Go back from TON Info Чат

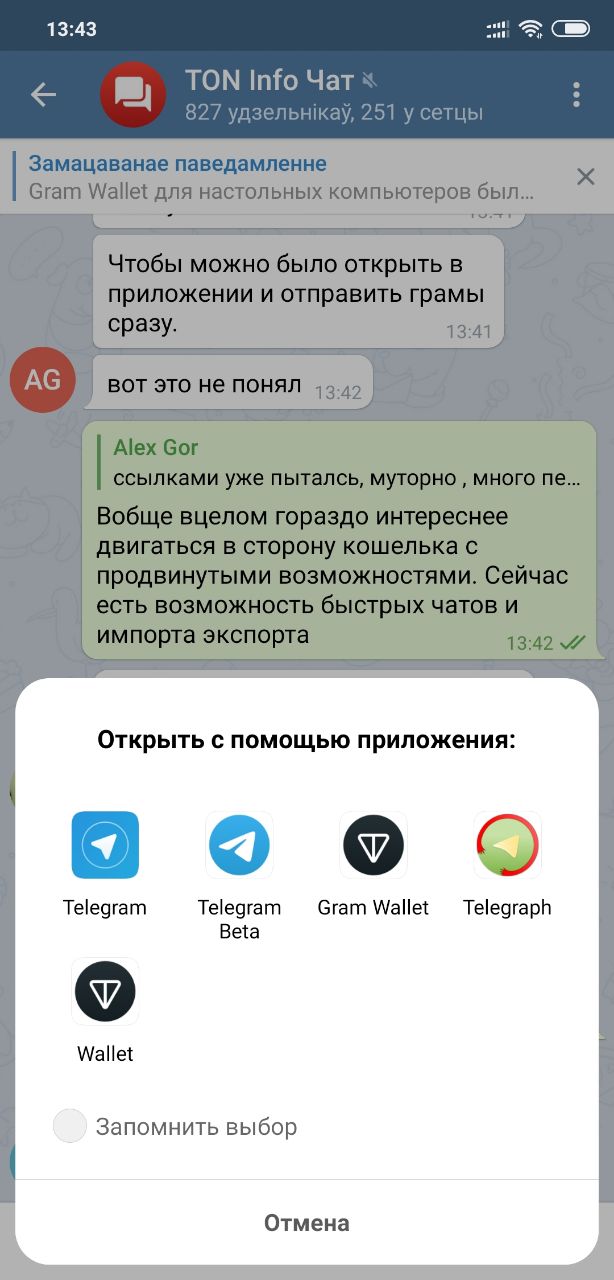coord(43,95)
